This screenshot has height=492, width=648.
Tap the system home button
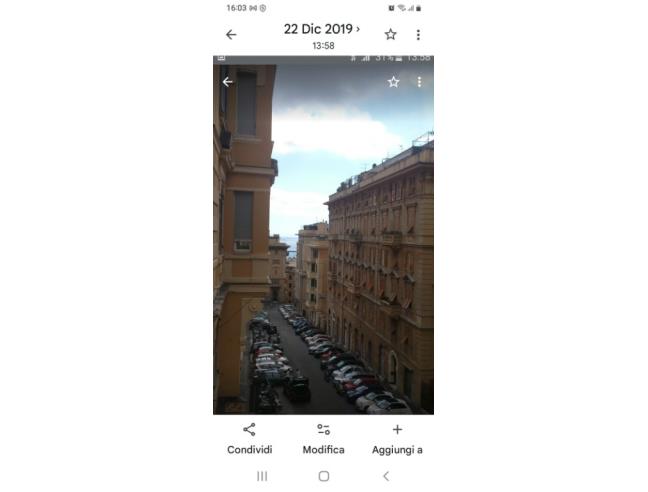323,476
